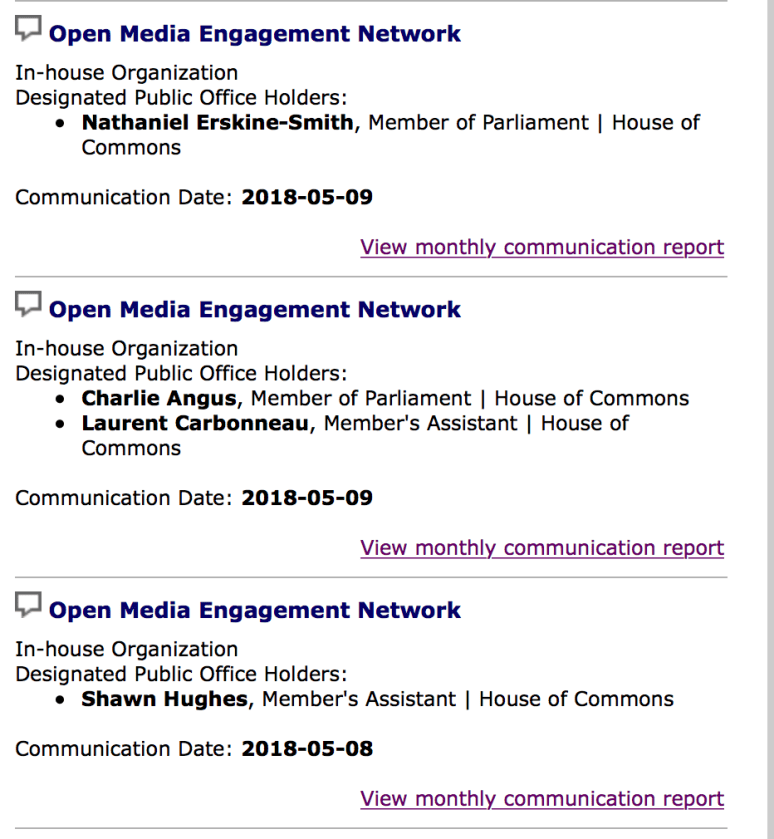This screenshot has height=839, width=774.
Task: View monthly communication report for Shawn Hughes entry
Action: [x=542, y=799]
